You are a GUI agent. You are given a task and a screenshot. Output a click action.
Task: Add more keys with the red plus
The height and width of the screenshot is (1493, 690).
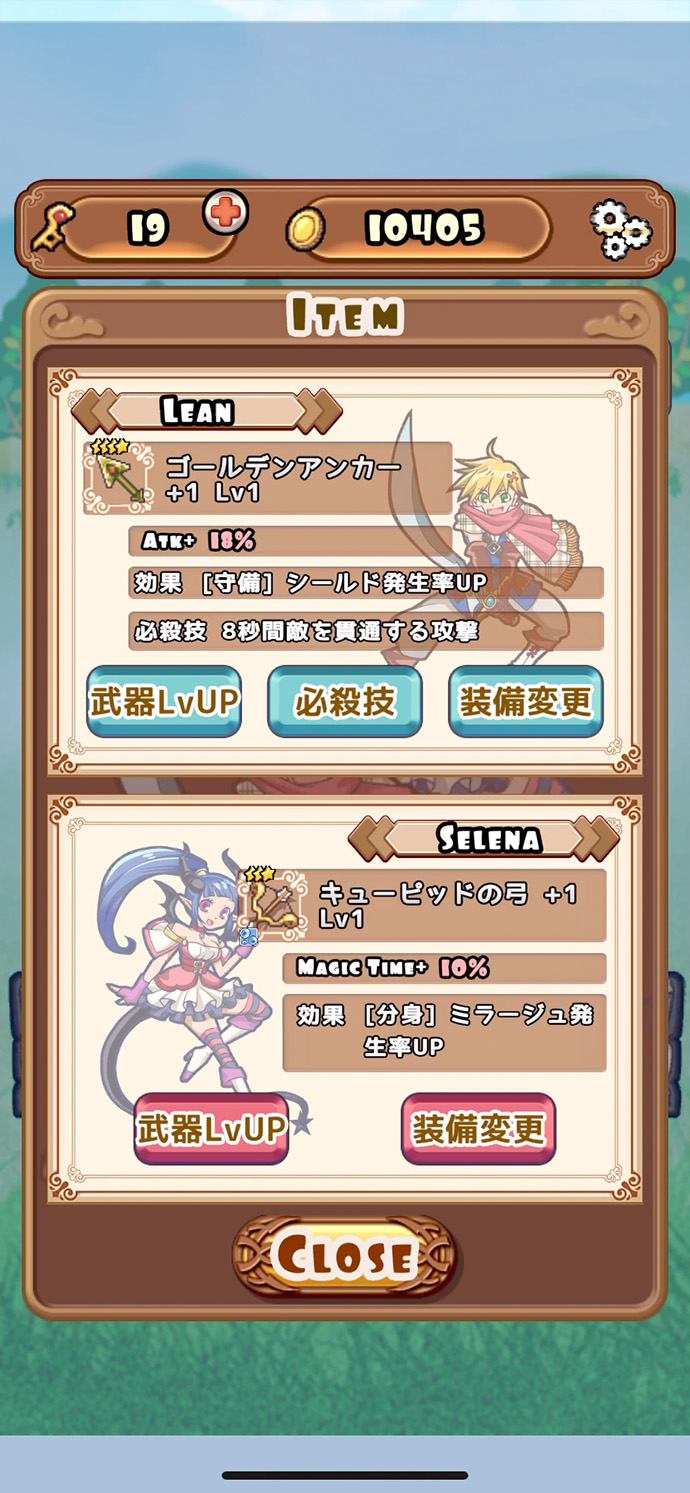click(226, 212)
